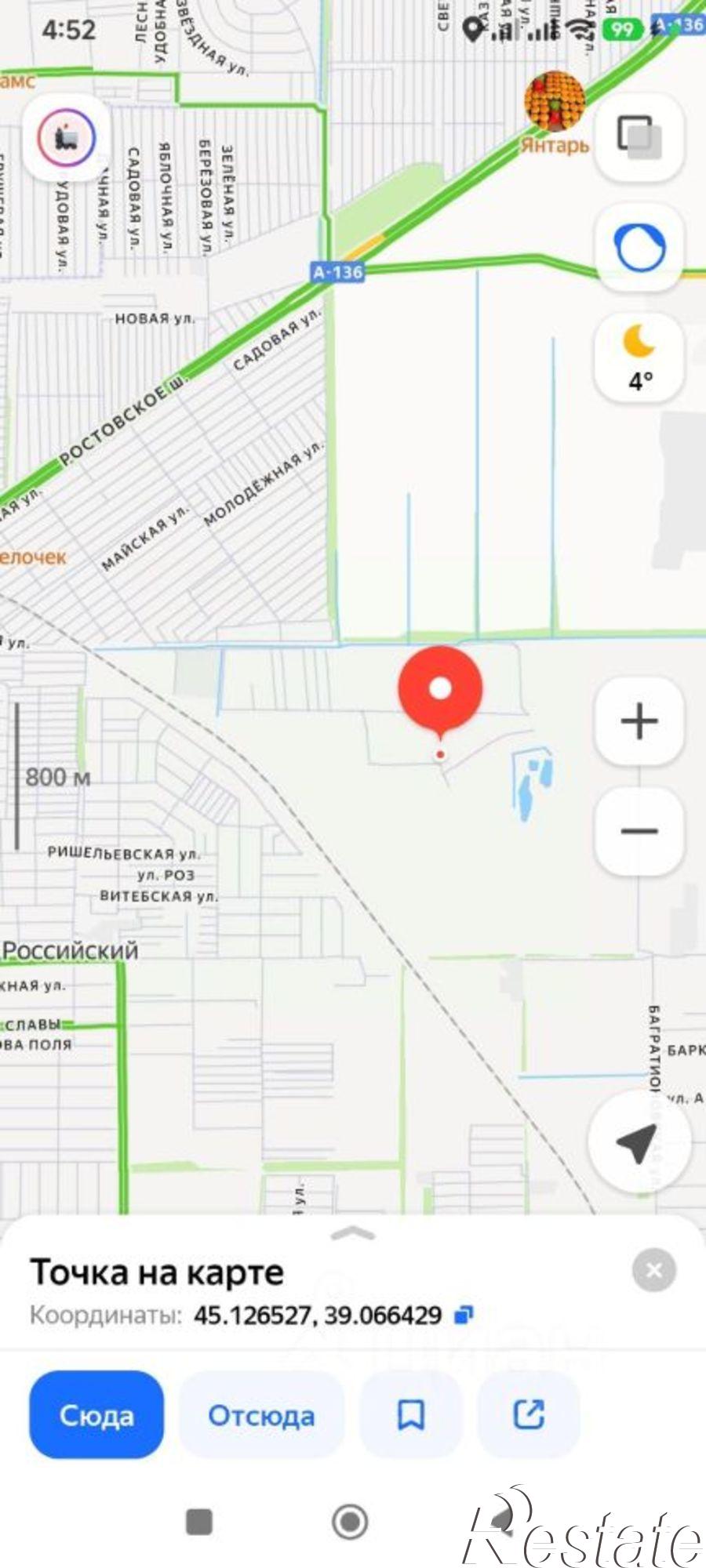Zoom out of the map
This screenshot has height=1568, width=706.
(639, 831)
